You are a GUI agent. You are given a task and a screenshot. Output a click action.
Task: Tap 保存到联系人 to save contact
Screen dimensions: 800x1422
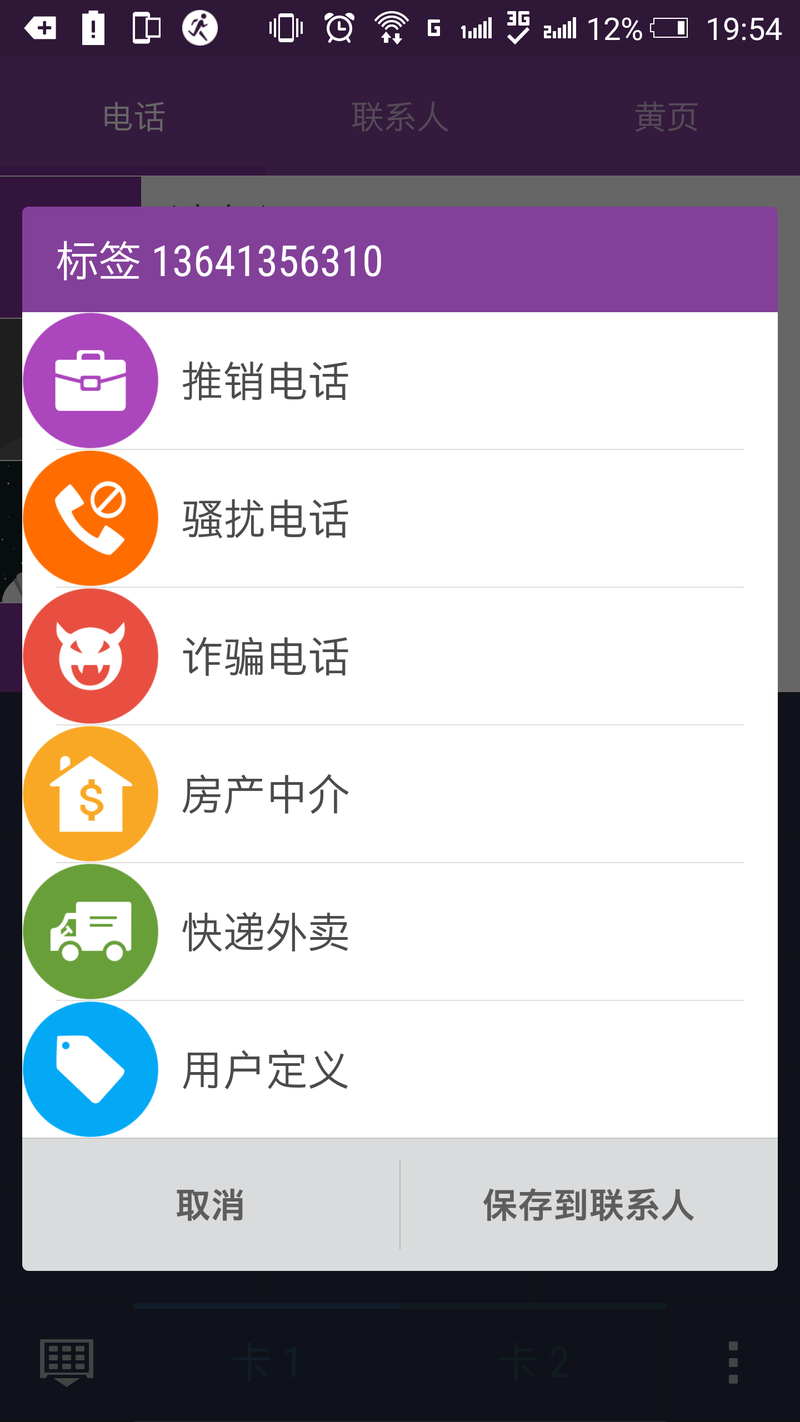coord(590,1205)
